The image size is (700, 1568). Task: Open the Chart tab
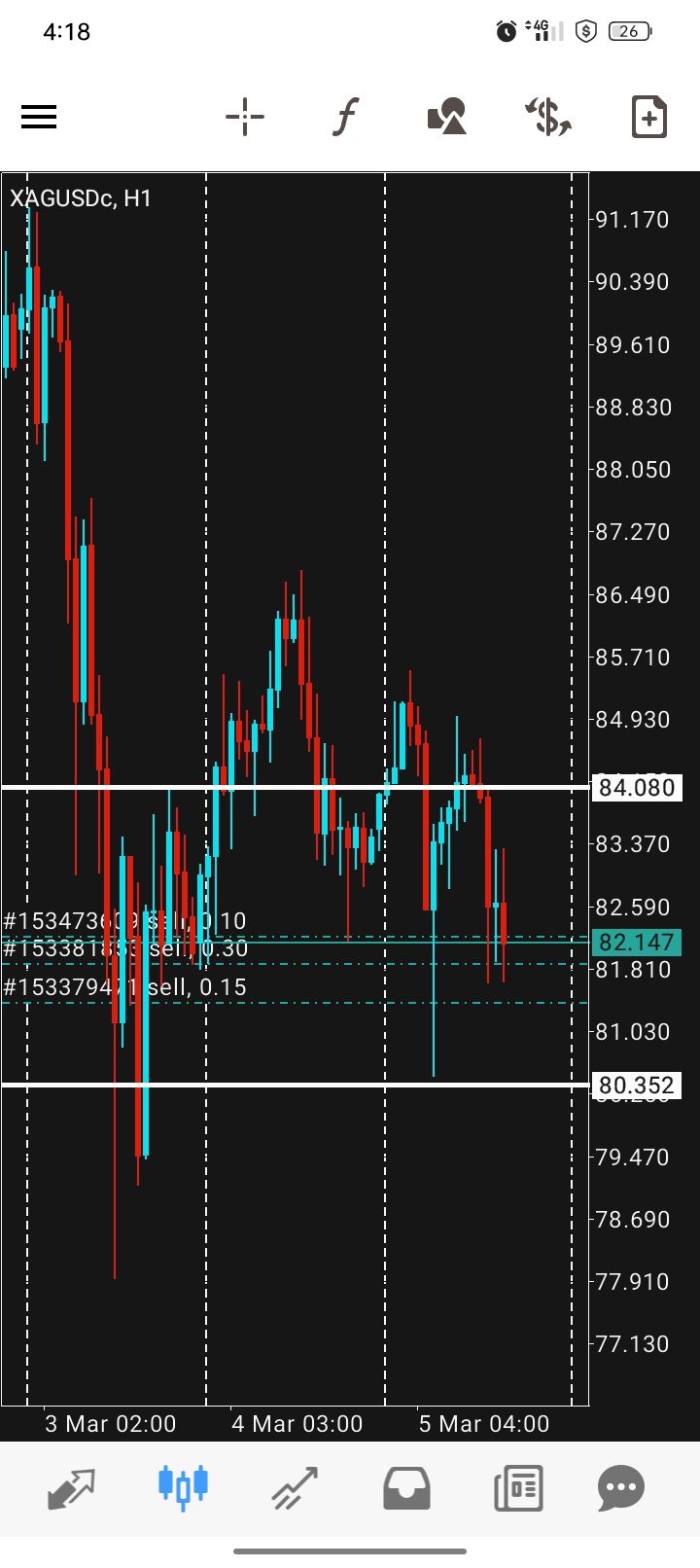pyautogui.click(x=183, y=1488)
